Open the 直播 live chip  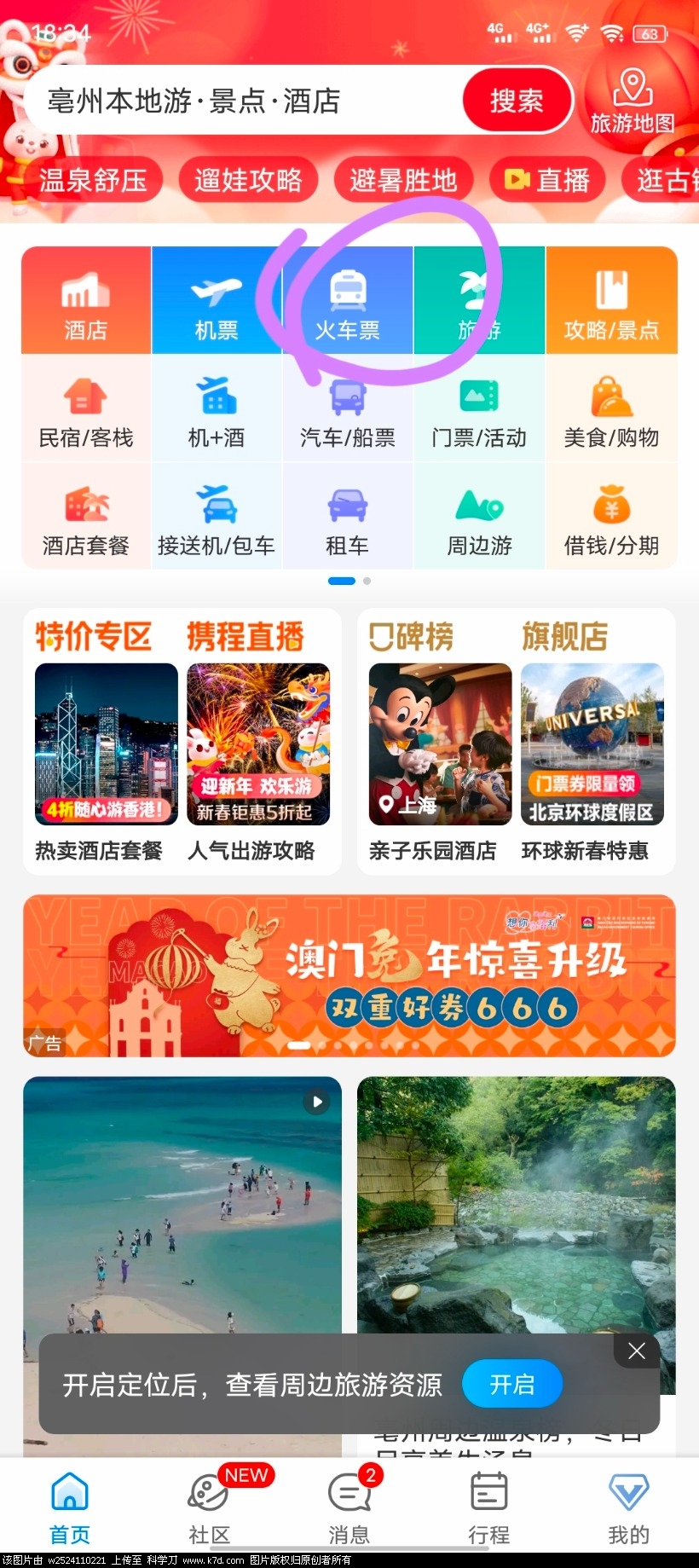tap(547, 180)
